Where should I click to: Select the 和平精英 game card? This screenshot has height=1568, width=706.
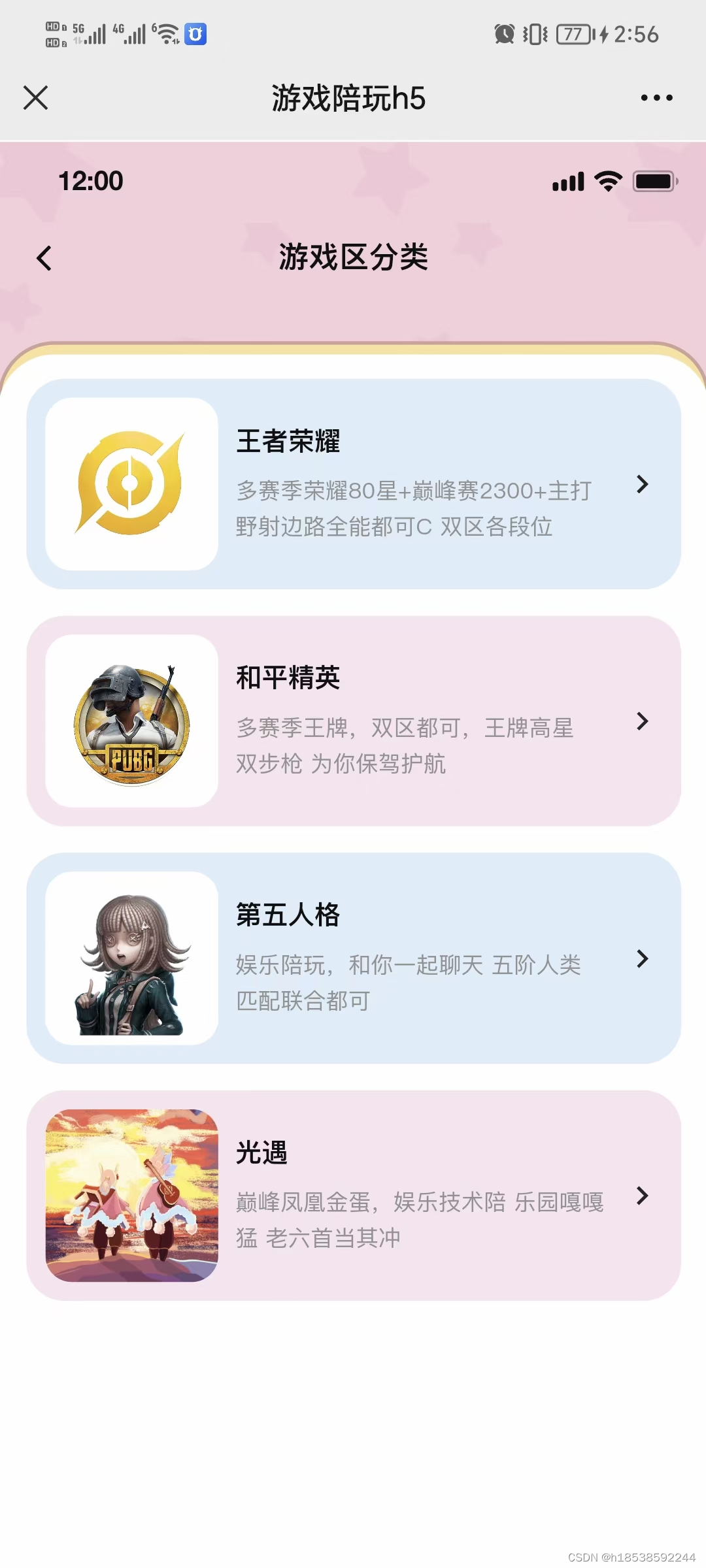(354, 721)
